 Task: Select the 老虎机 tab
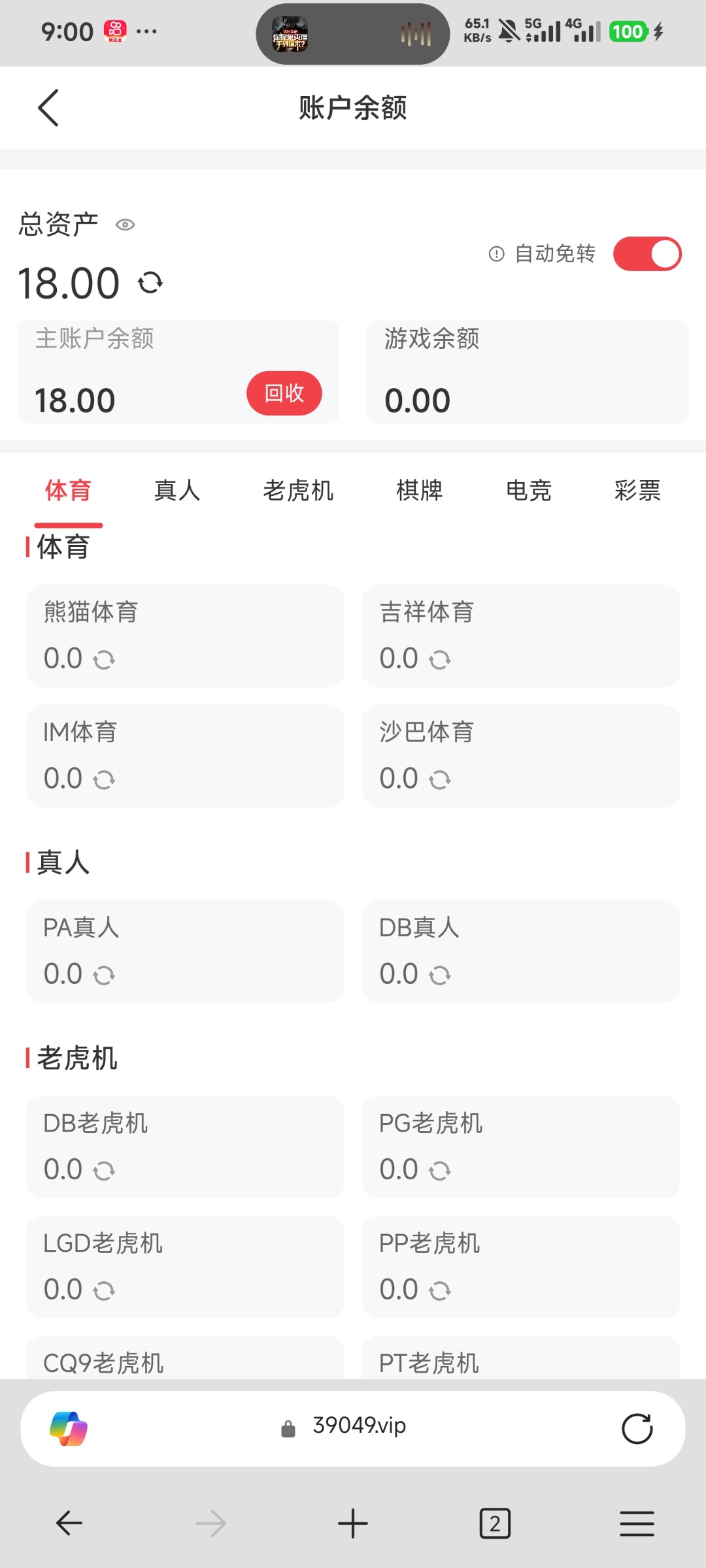(298, 490)
